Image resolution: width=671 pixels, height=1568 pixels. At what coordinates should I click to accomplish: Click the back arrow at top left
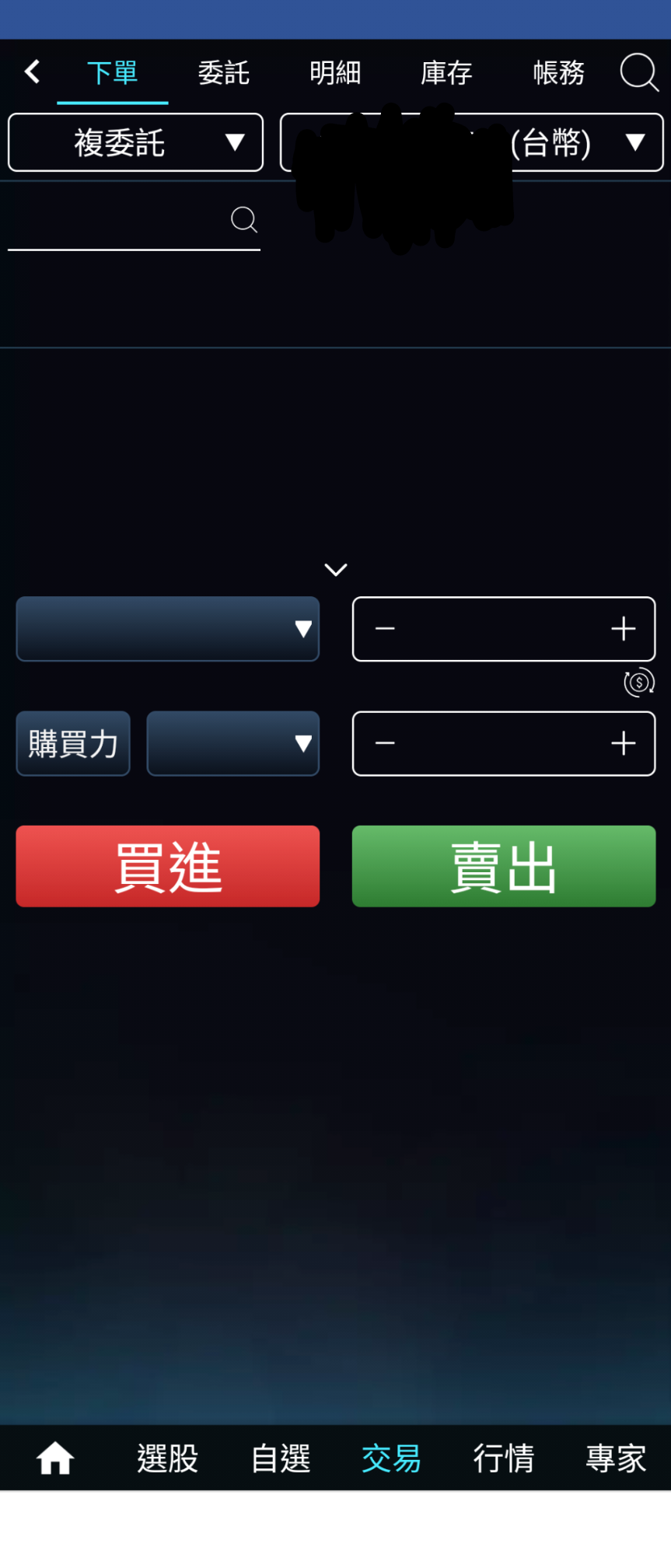31,72
